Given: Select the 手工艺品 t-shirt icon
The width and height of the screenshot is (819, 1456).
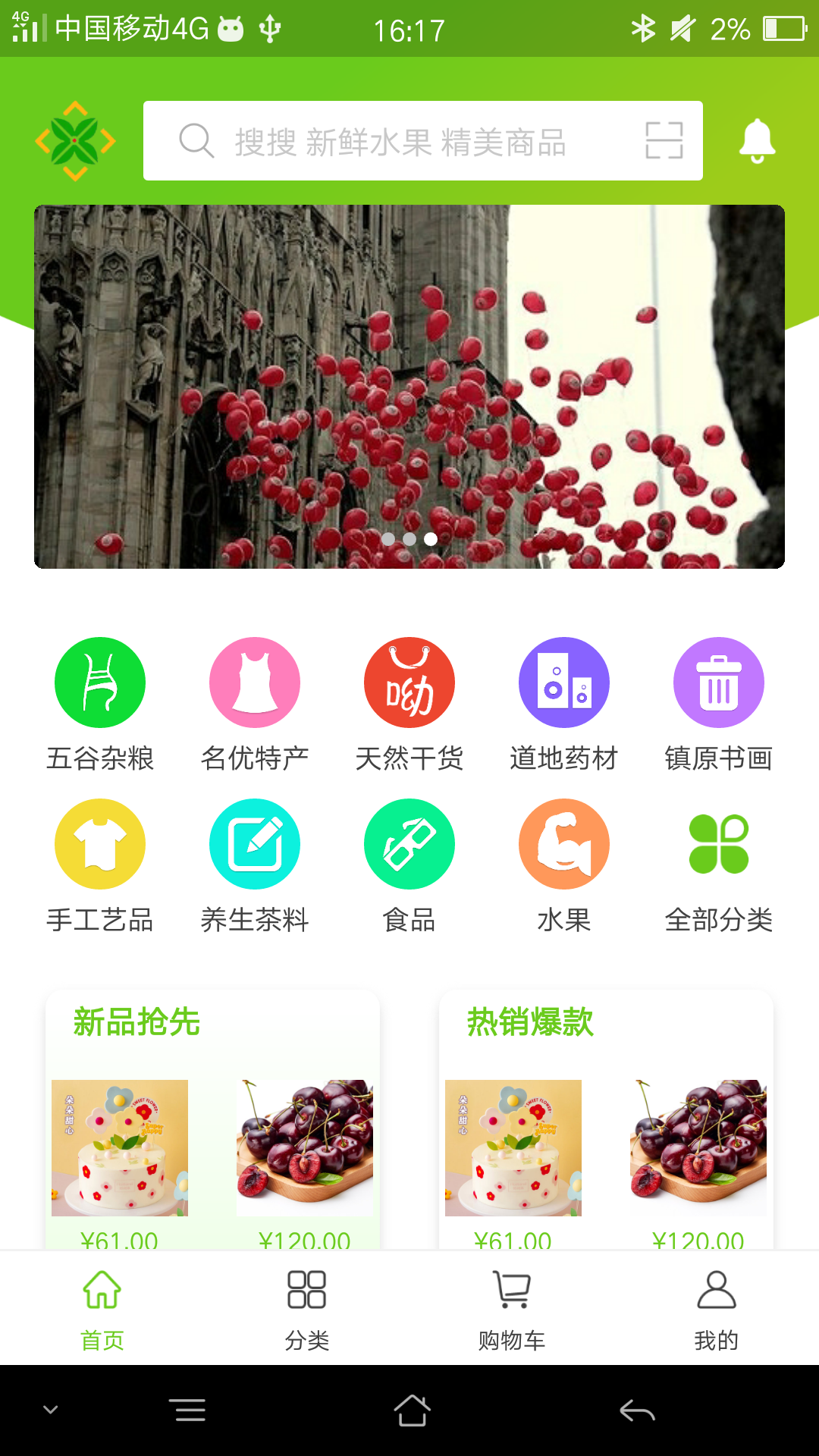Looking at the screenshot, I should click(x=100, y=843).
